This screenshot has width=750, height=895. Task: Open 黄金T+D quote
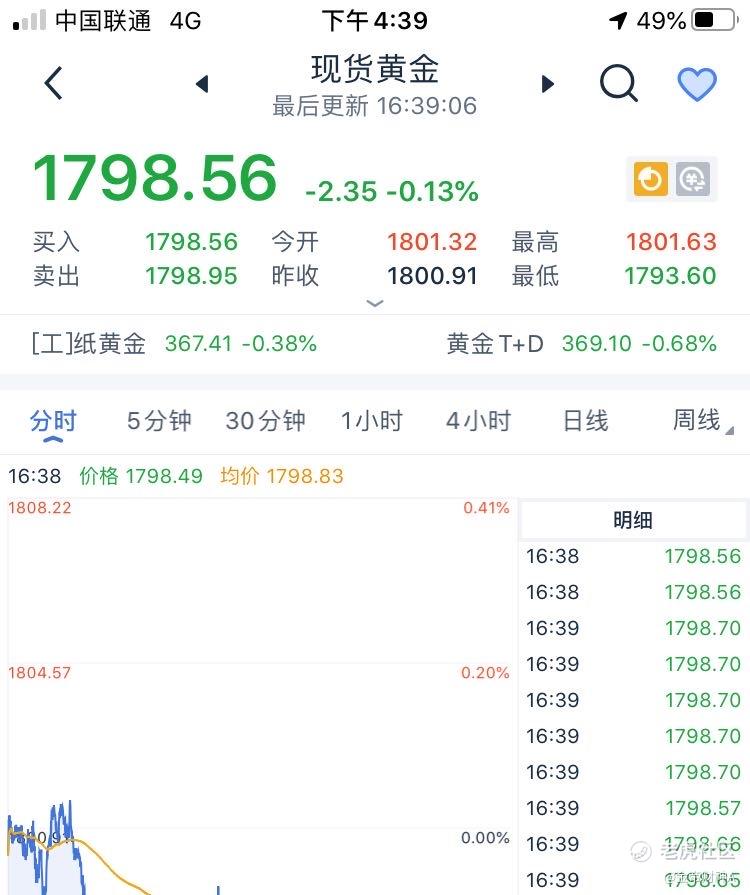[581, 344]
